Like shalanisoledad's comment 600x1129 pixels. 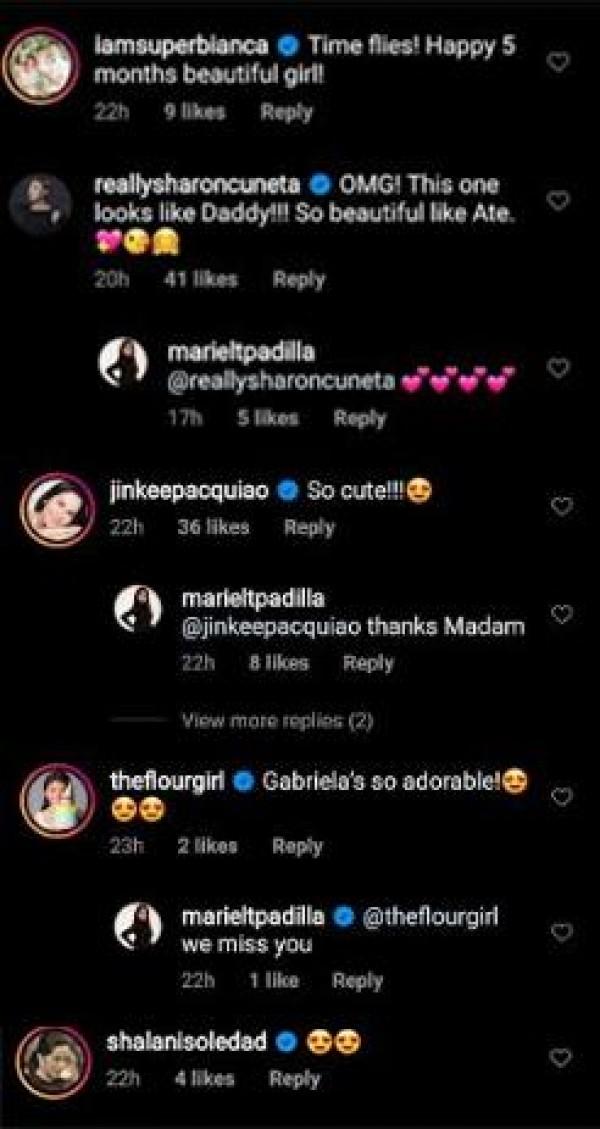(x=560, y=1057)
